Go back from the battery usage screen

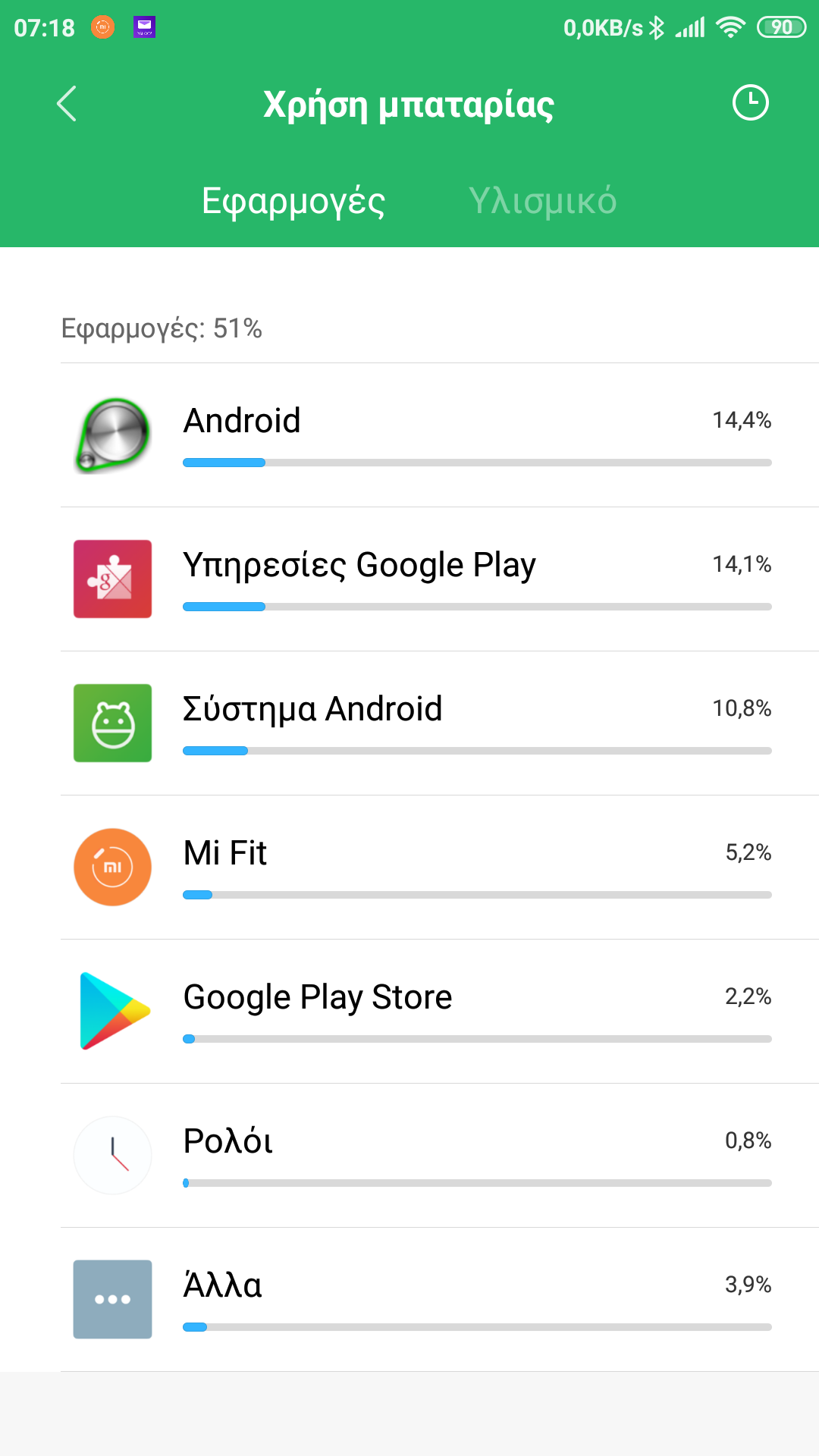(67, 104)
